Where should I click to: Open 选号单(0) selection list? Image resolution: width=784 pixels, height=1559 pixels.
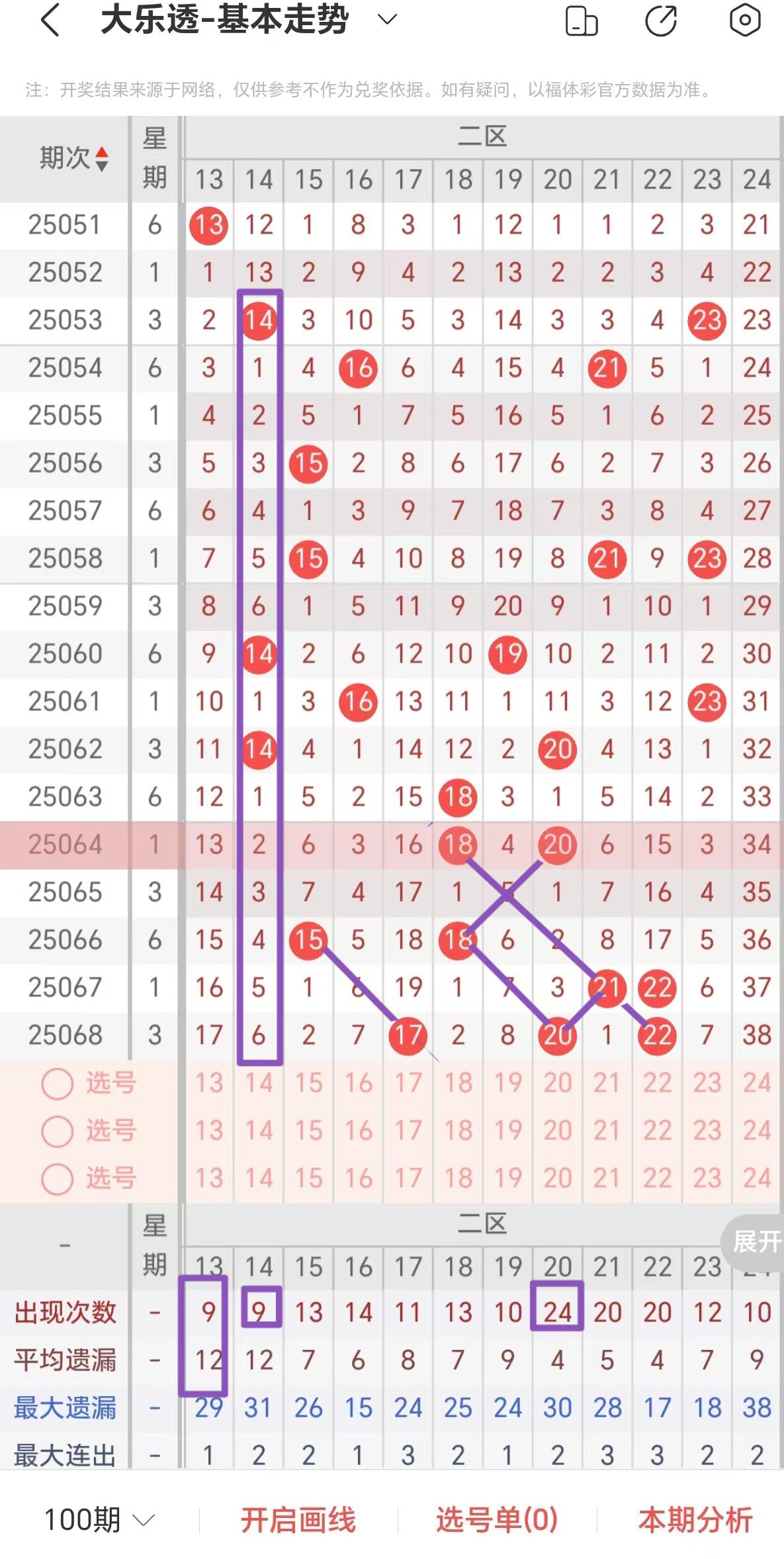pos(497,1519)
